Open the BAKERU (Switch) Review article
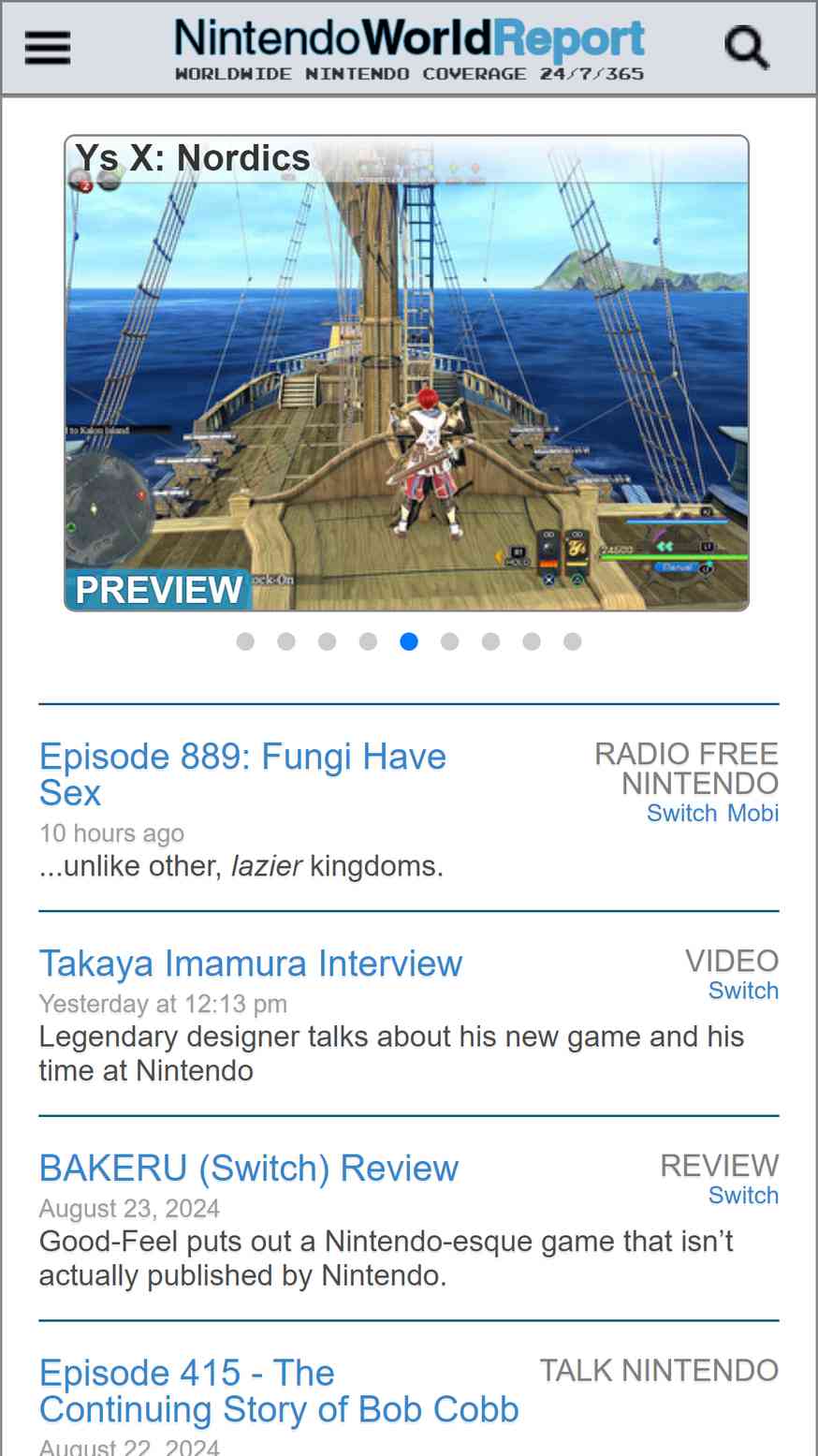 249,1169
